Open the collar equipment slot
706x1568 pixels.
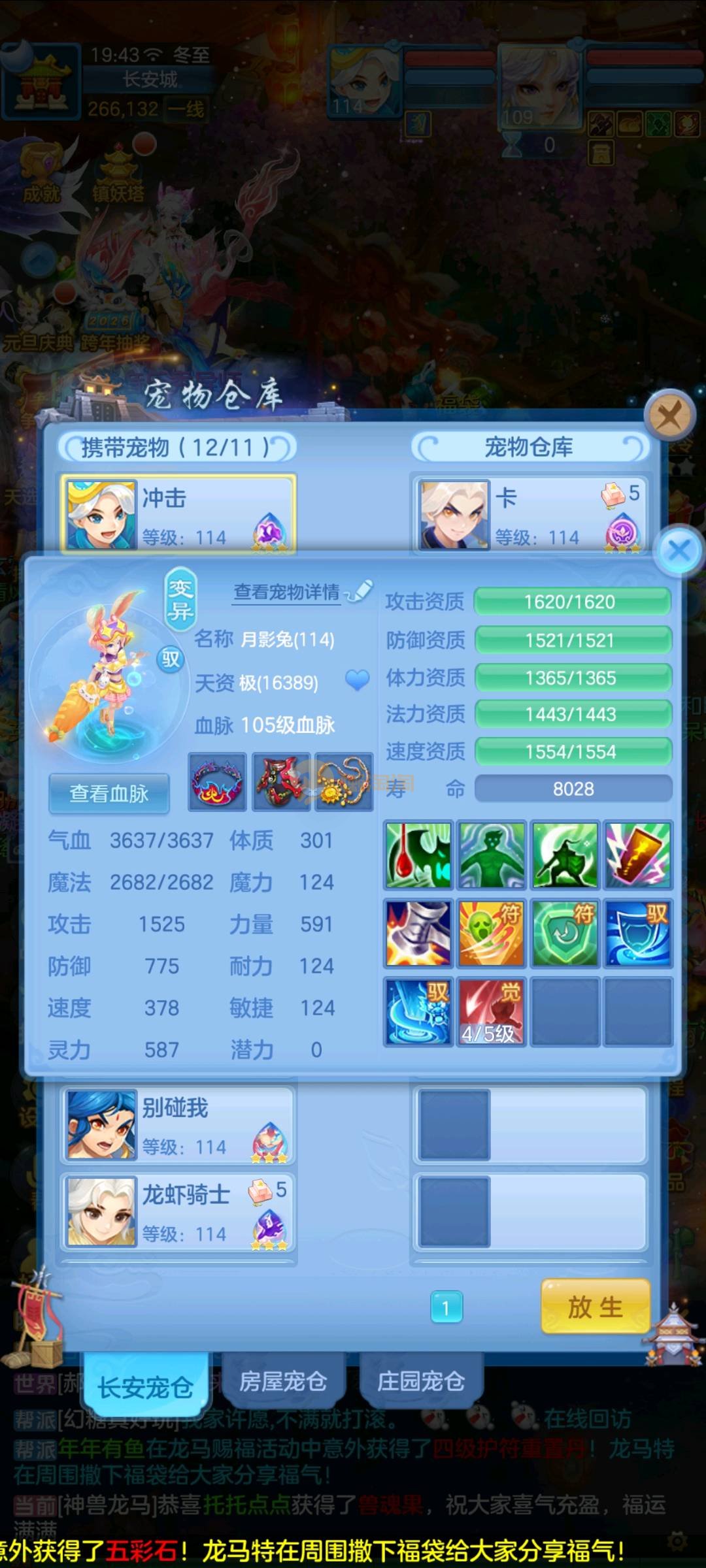tap(218, 782)
